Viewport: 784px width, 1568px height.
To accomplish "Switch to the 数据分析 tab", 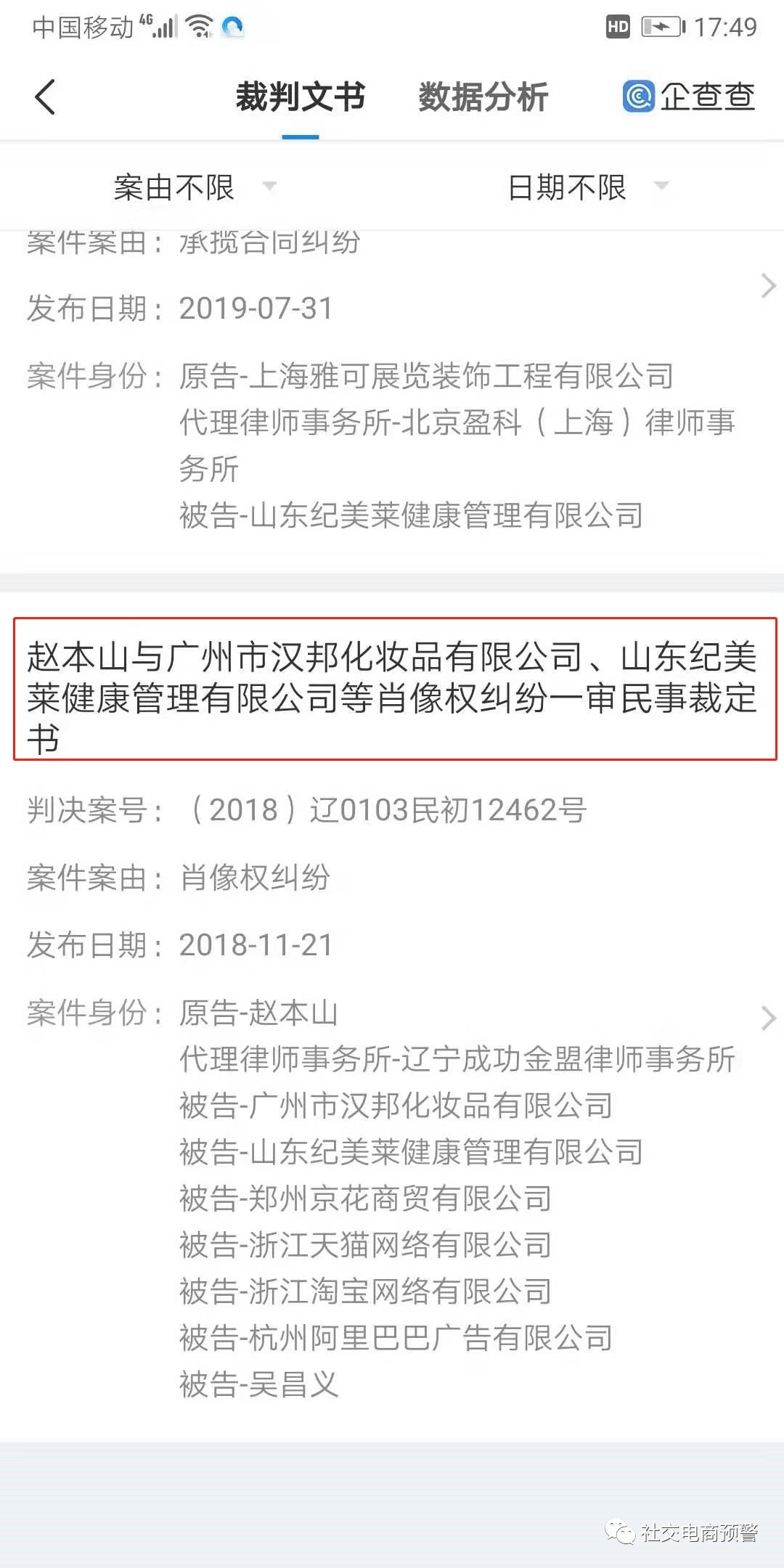I will [483, 97].
